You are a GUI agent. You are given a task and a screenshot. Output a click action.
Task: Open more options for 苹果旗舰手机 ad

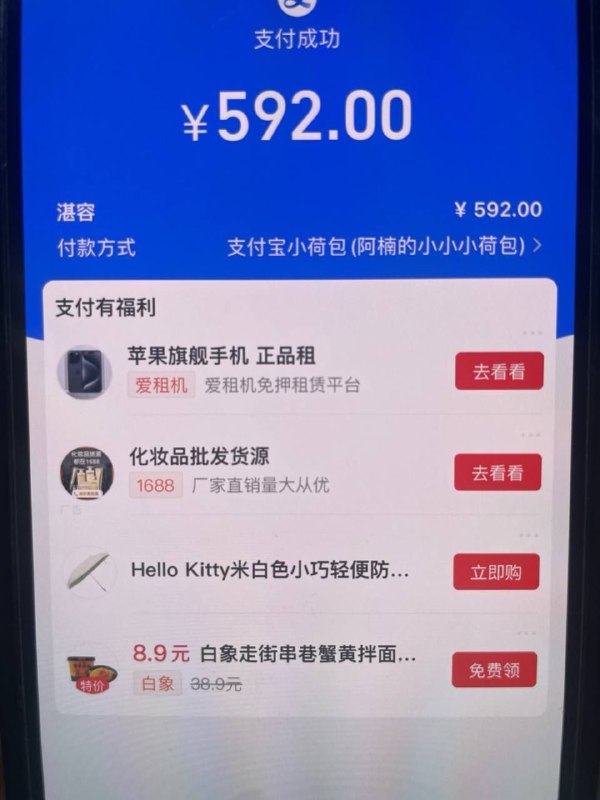pyautogui.click(x=532, y=333)
